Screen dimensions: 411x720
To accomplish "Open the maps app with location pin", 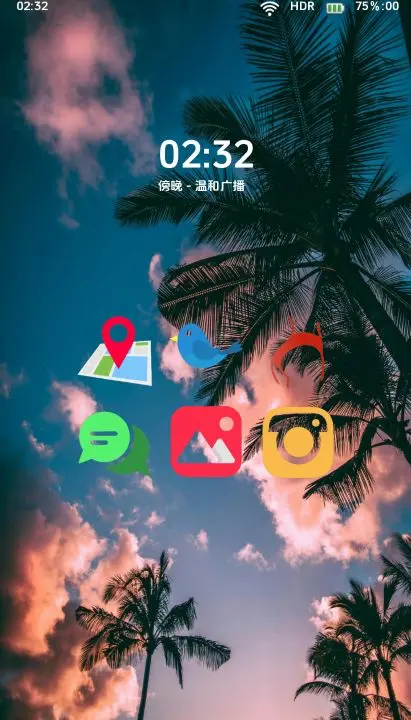I will (x=115, y=351).
